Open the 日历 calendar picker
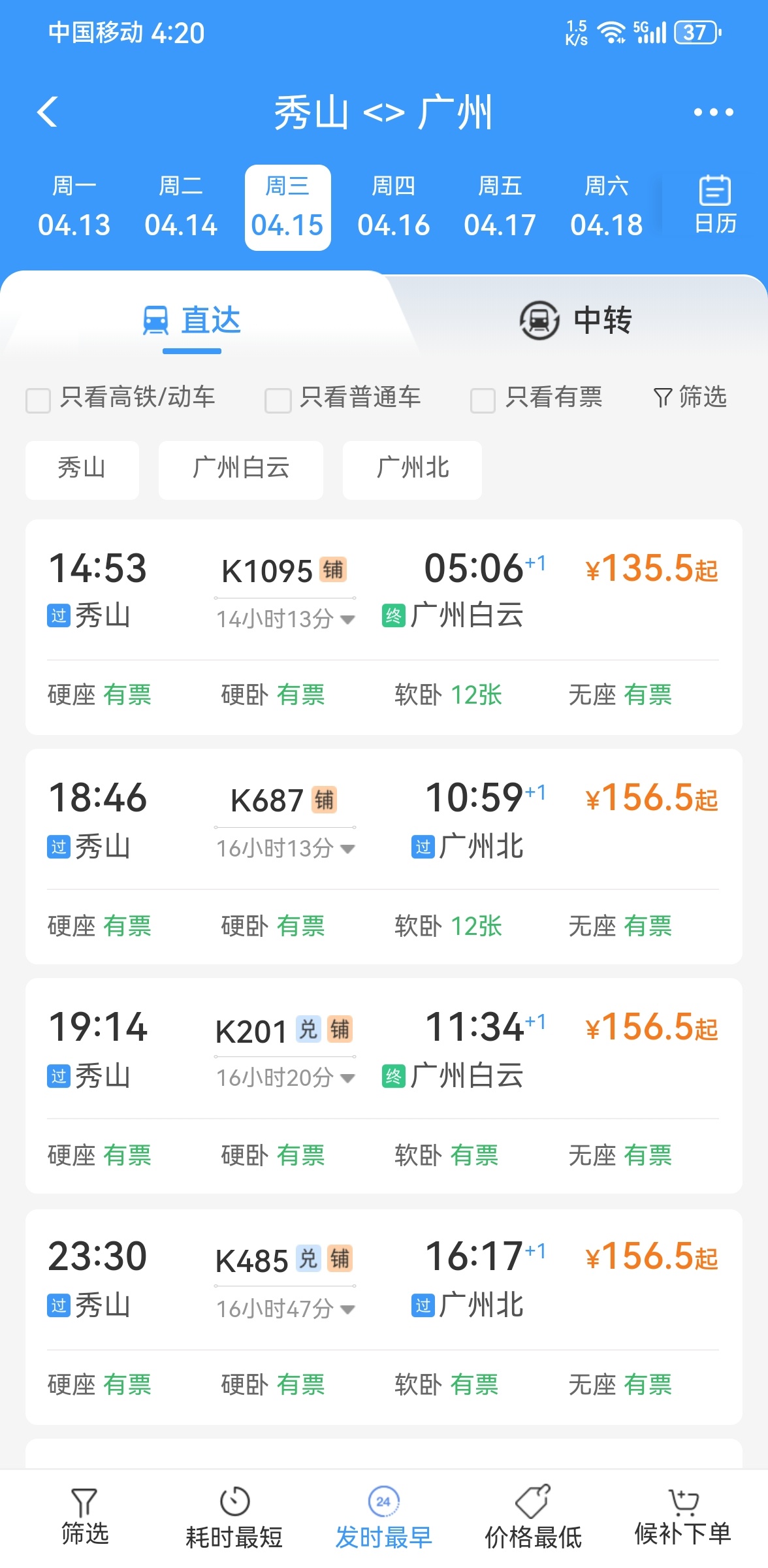The width and height of the screenshot is (768, 1568). point(714,206)
